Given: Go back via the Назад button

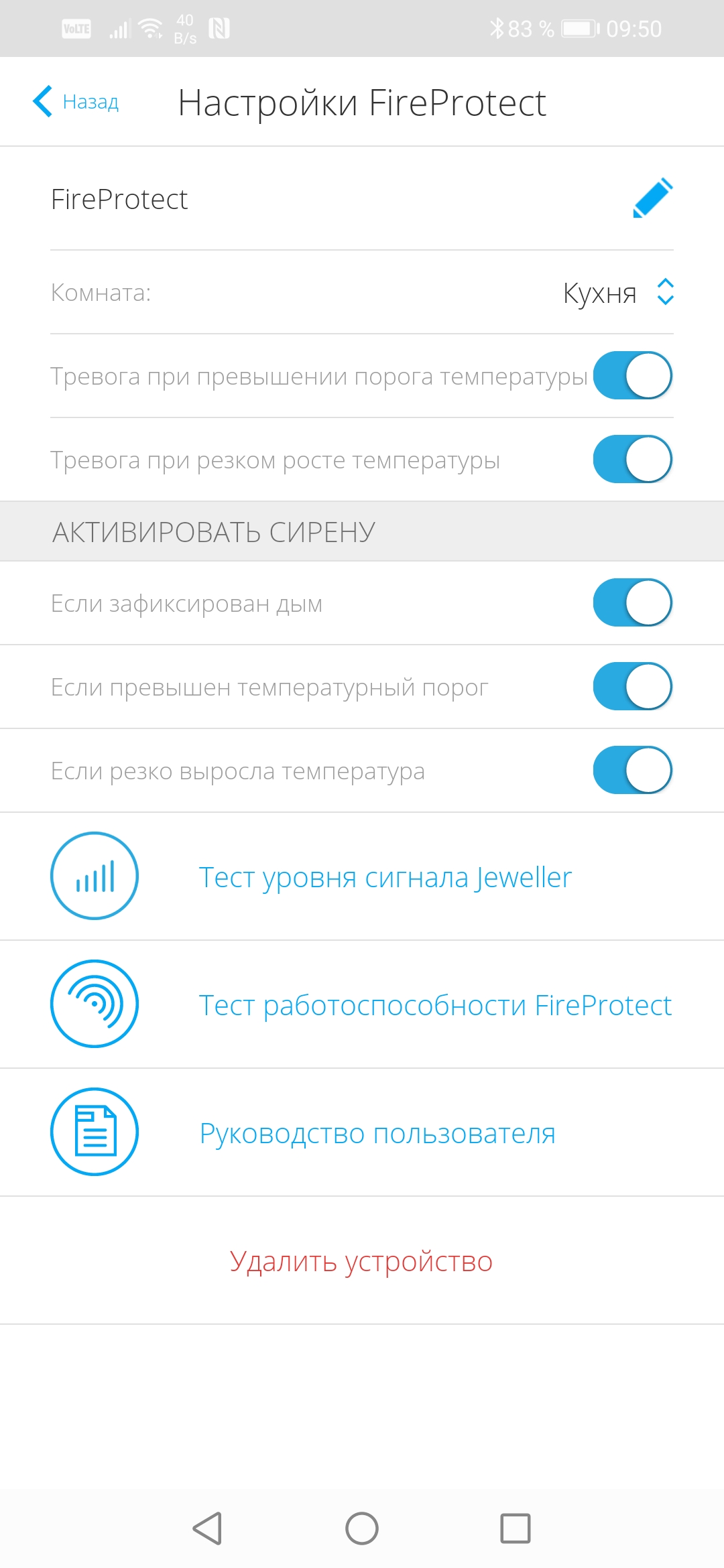Looking at the screenshot, I should [x=76, y=102].
